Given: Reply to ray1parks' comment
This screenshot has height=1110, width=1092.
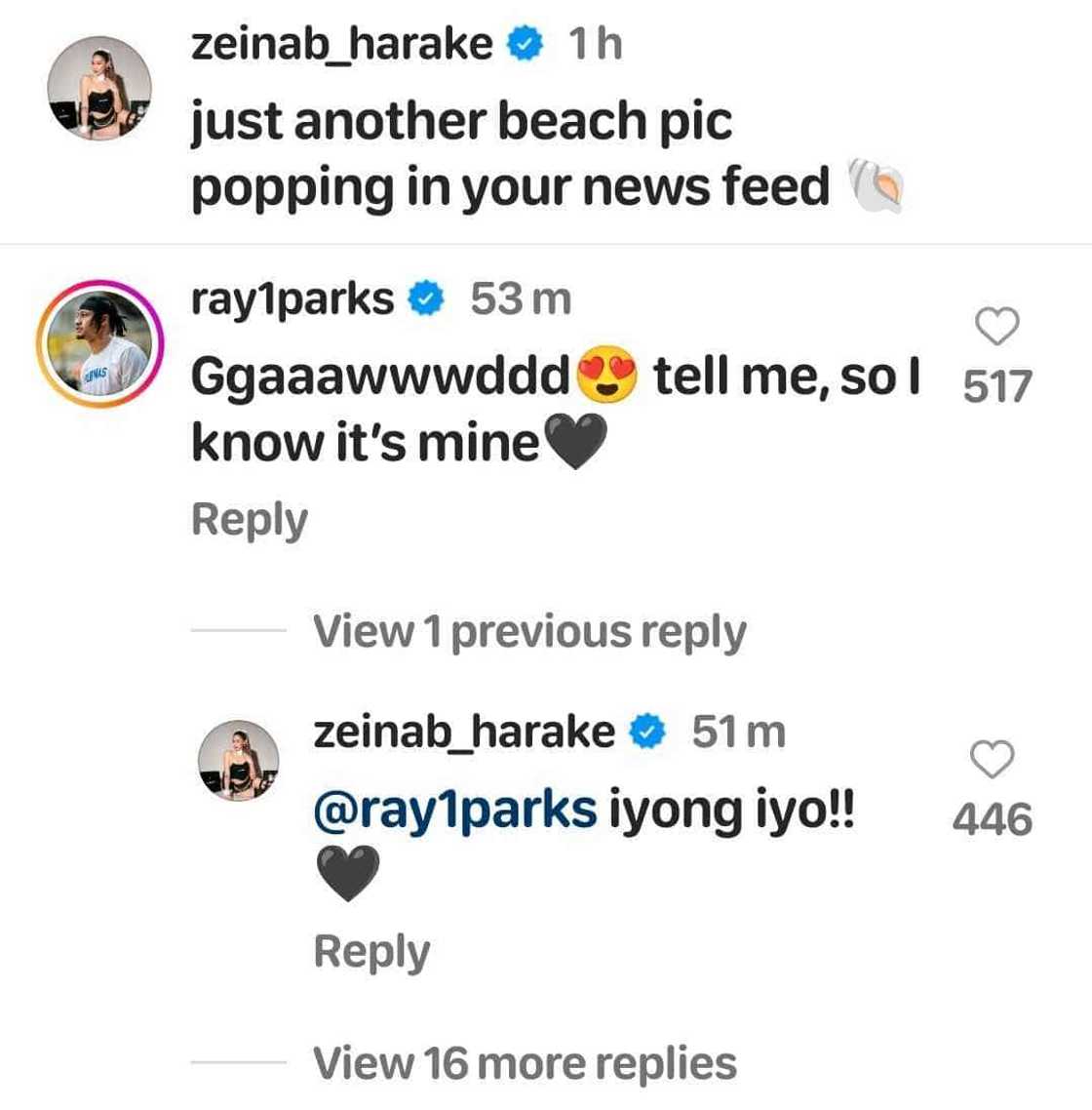Looking at the screenshot, I should tap(250, 520).
